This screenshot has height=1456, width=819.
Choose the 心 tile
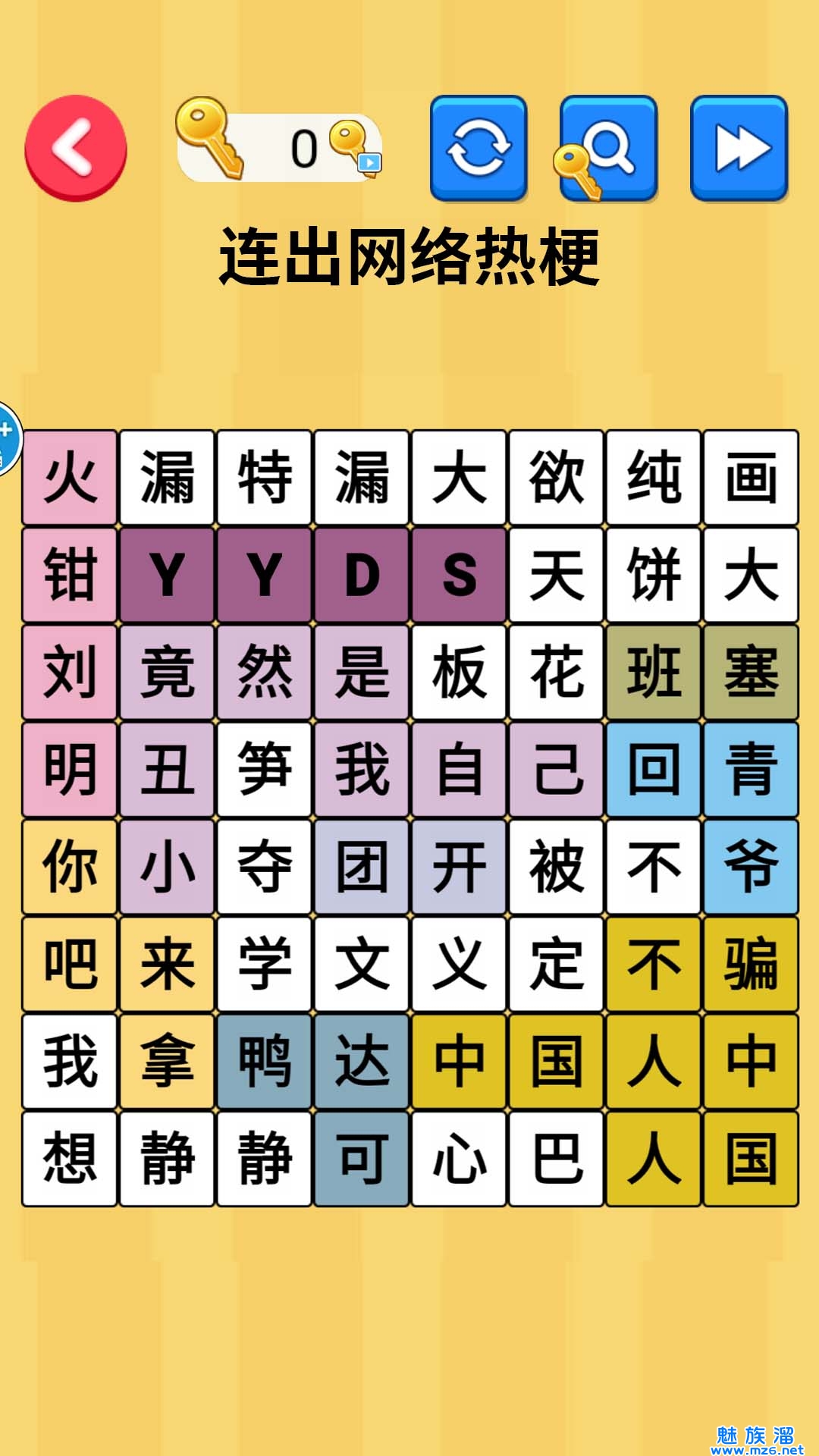[x=459, y=1158]
